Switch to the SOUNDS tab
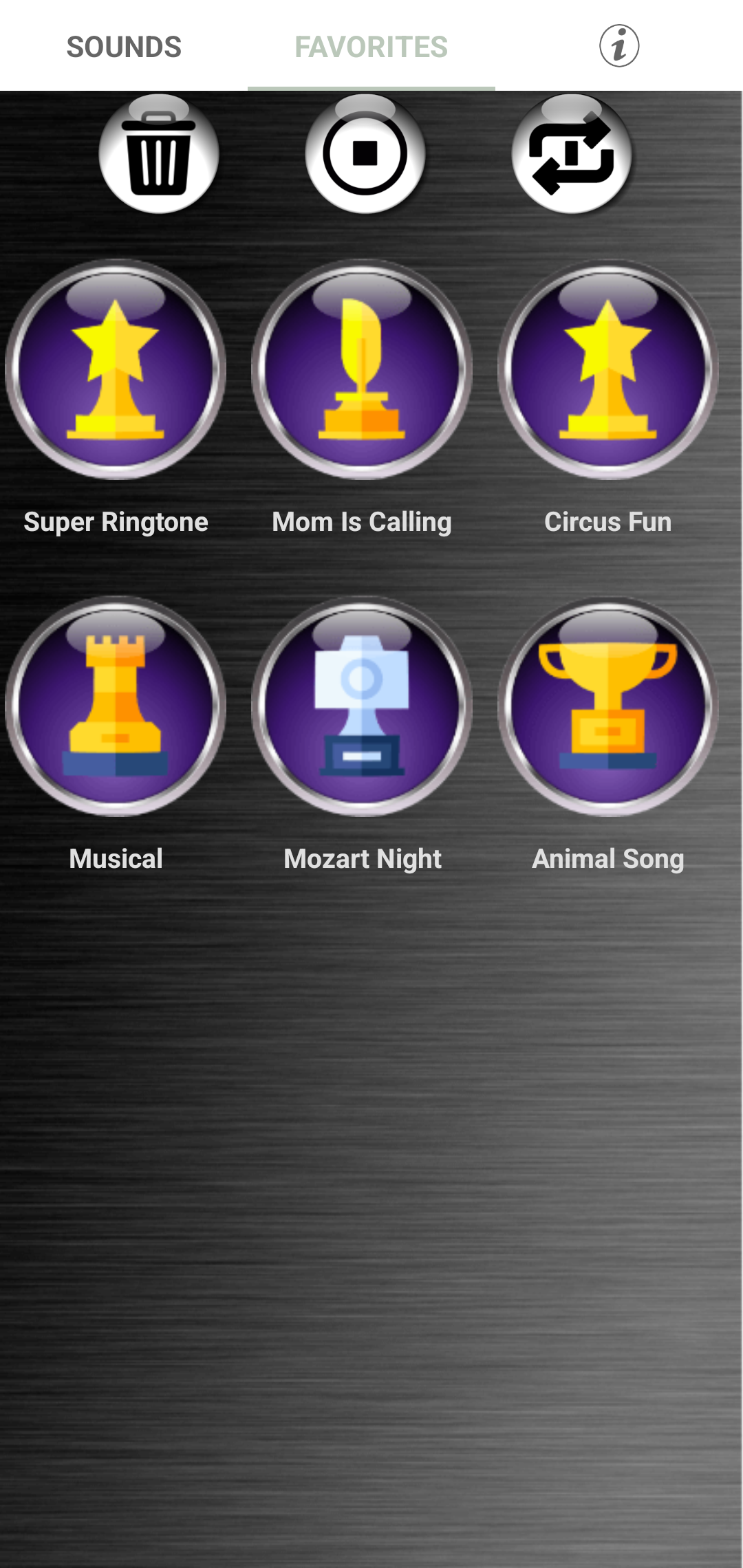 pos(124,46)
